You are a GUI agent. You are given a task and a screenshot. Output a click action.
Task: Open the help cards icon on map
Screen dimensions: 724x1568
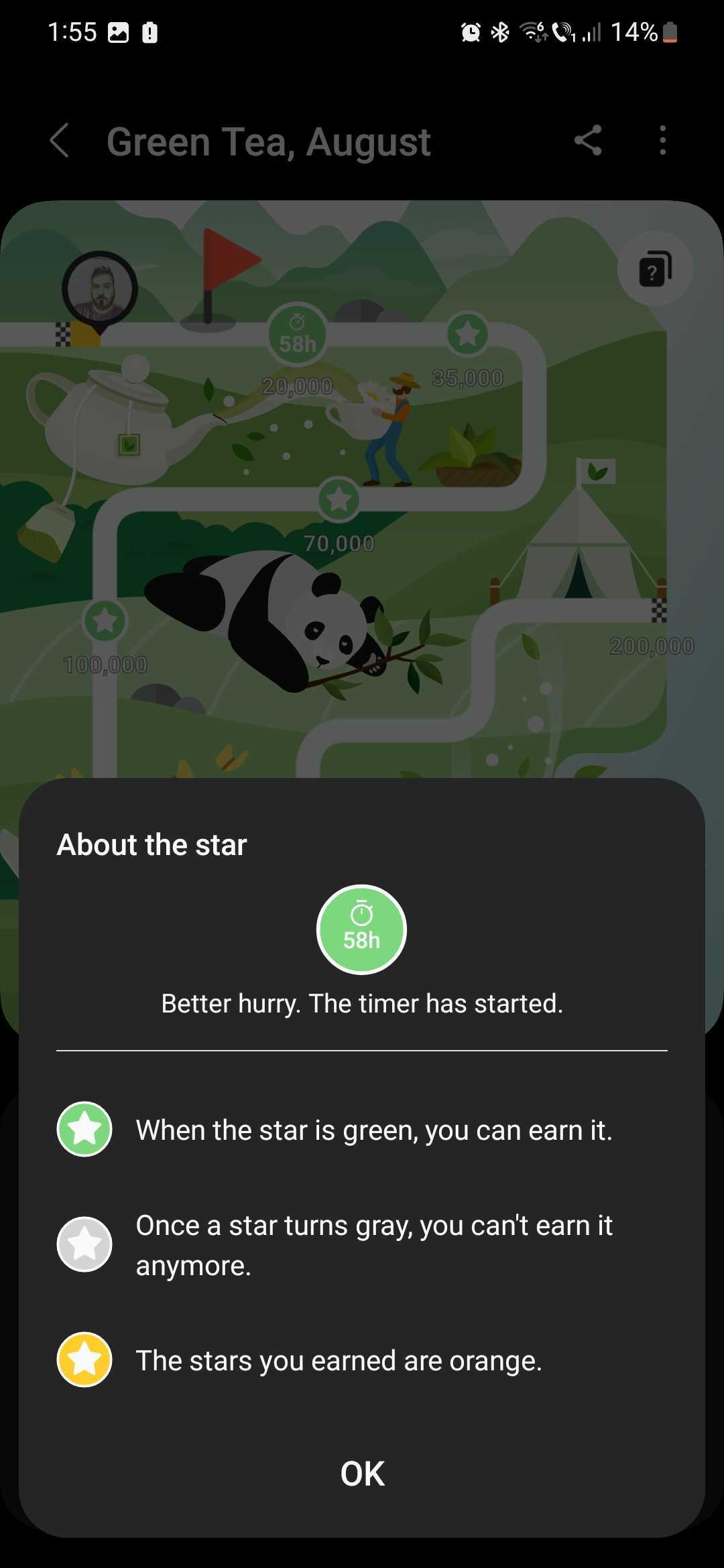654,269
